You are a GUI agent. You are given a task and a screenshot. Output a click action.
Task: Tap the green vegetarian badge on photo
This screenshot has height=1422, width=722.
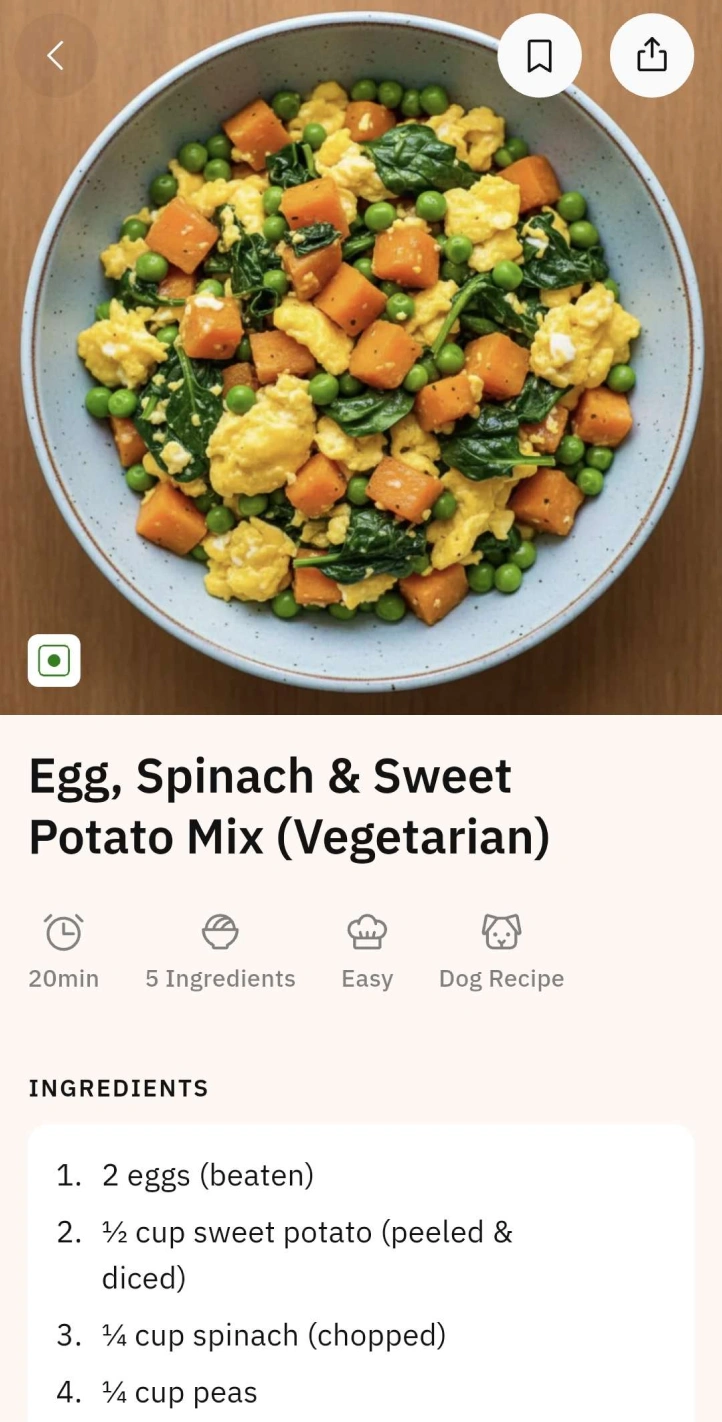pyautogui.click(x=53, y=661)
